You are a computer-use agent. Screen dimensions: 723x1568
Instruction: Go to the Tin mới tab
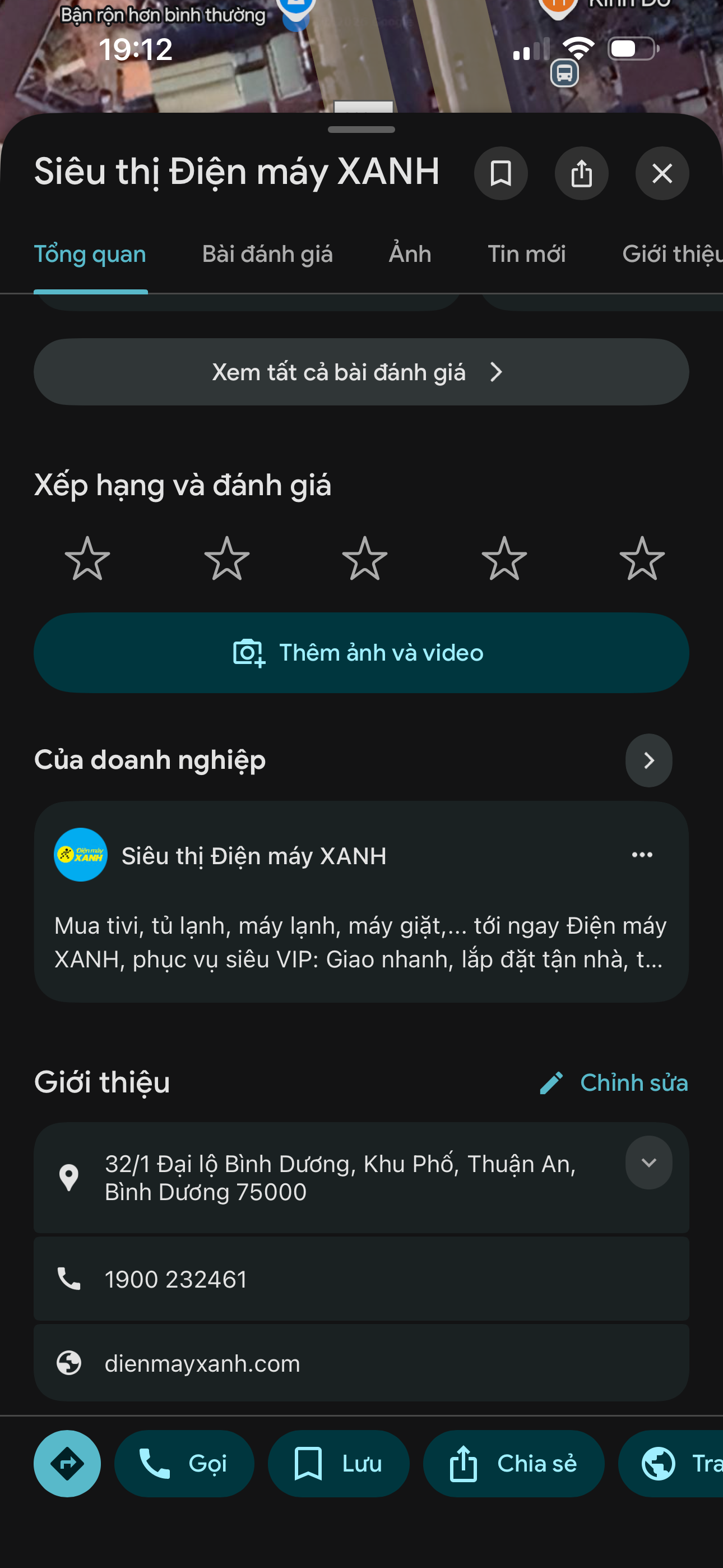(526, 254)
